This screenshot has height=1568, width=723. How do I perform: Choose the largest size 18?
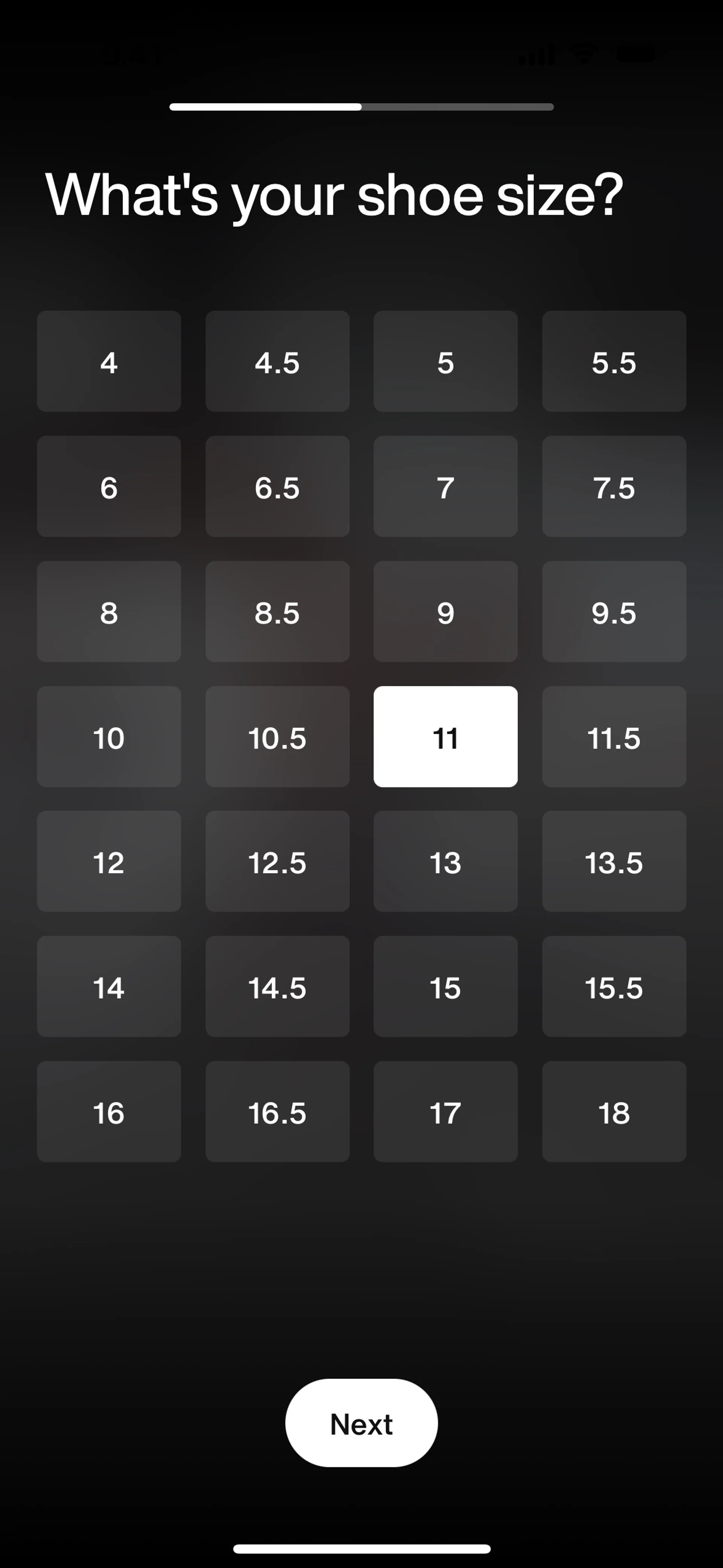614,1111
